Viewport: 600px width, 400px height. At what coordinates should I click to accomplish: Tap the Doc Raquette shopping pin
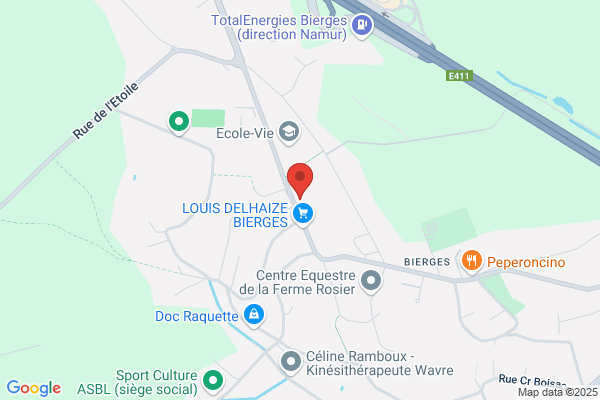point(254,315)
